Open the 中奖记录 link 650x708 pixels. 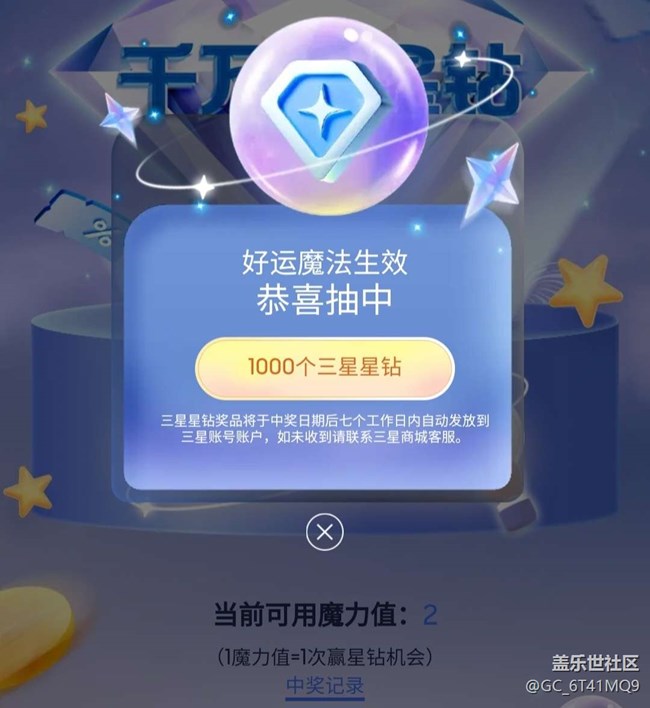click(x=324, y=686)
